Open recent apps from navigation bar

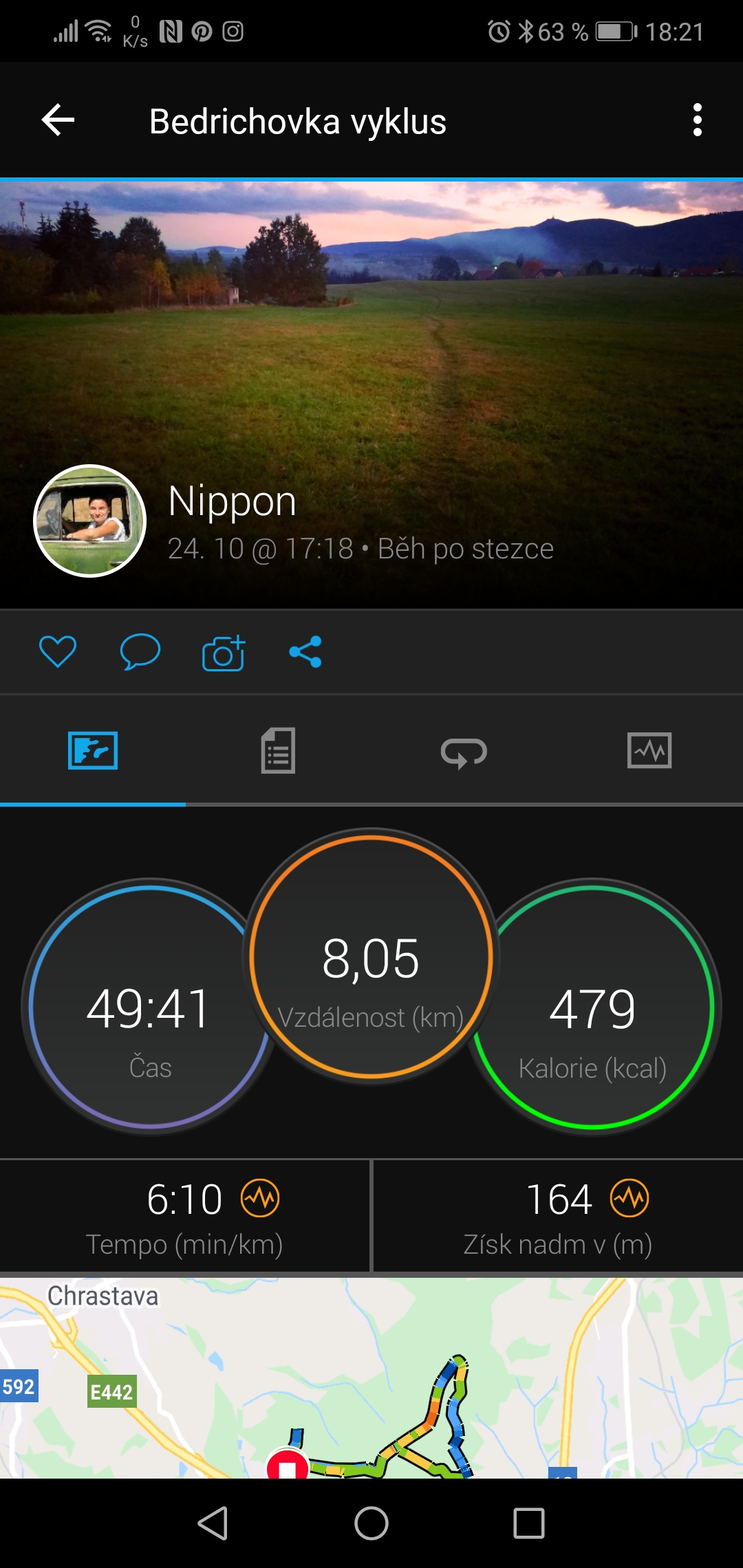(529, 1523)
